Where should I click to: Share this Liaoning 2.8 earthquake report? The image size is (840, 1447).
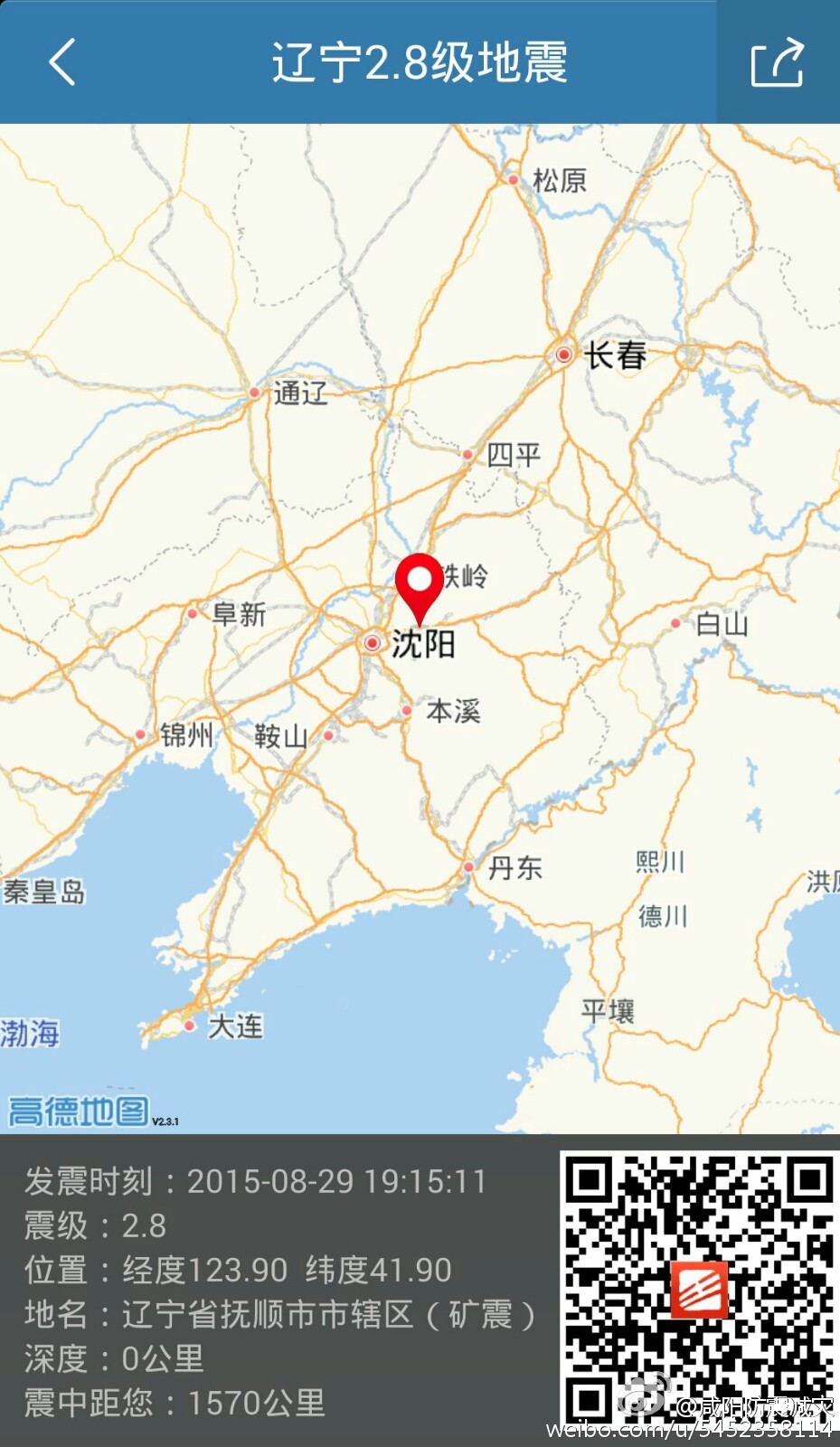(x=777, y=62)
